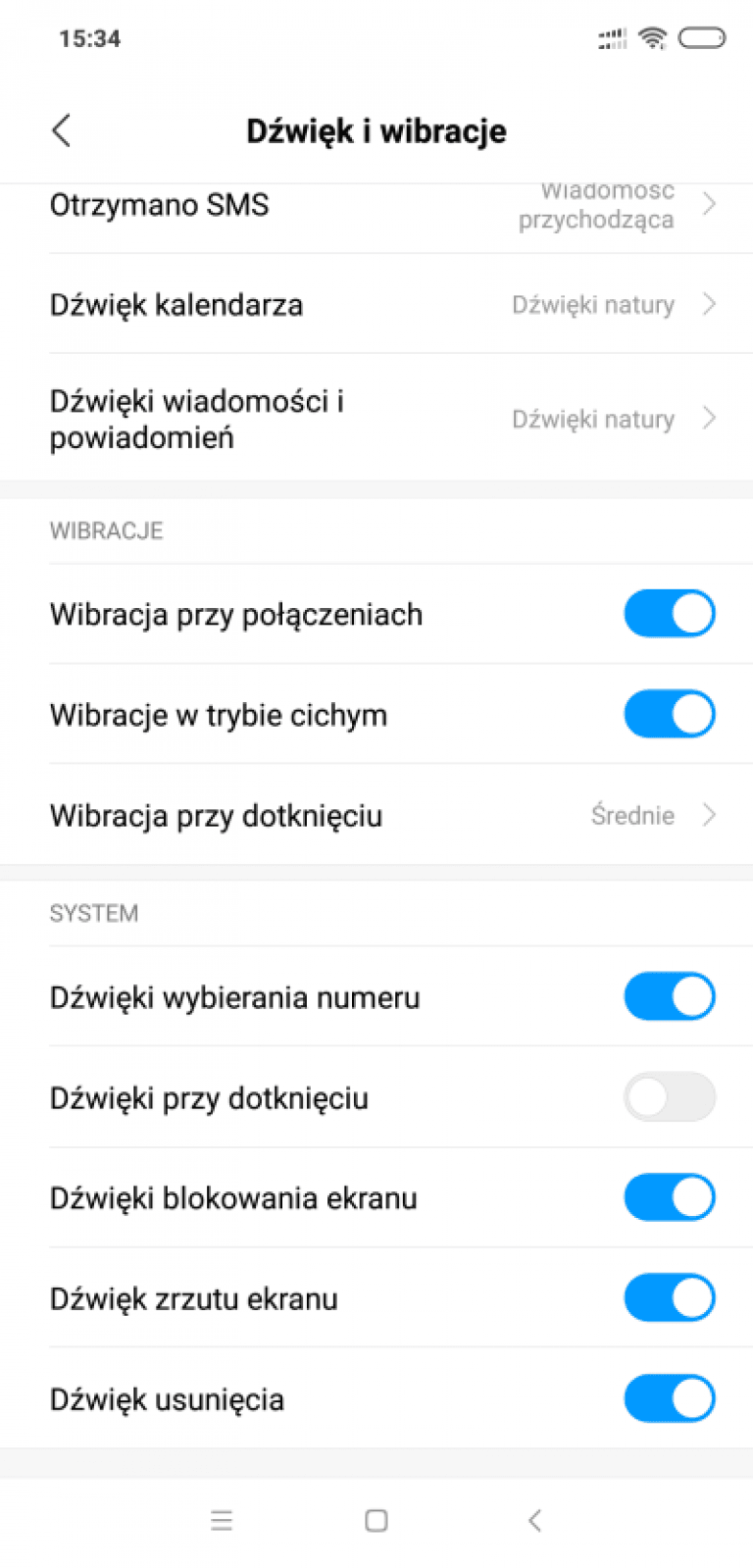753x1568 pixels.
Task: Disable Dźwięk zrzutu ekranu
Action: (x=670, y=1298)
